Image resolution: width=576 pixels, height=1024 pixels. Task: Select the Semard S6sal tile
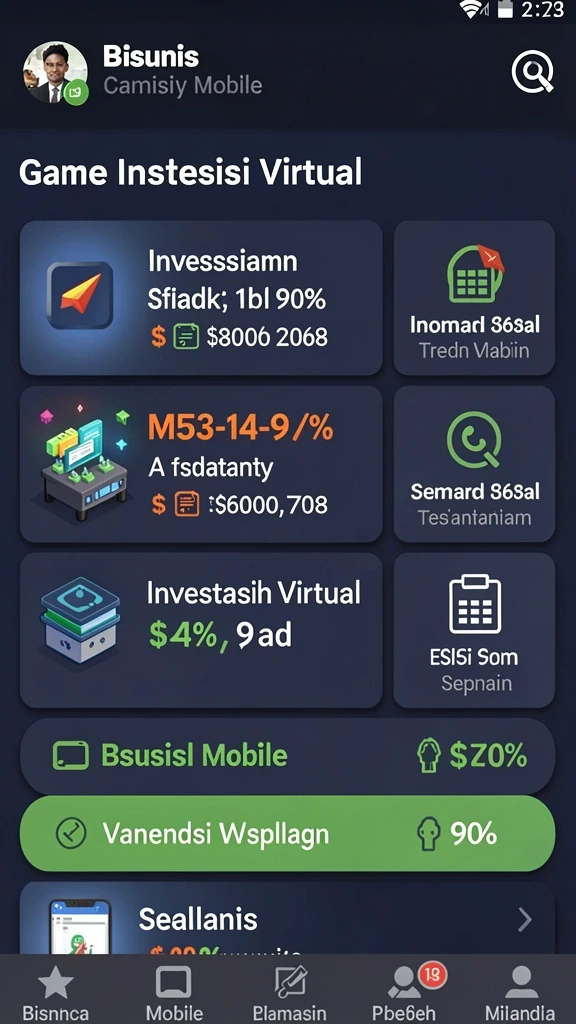(x=475, y=464)
